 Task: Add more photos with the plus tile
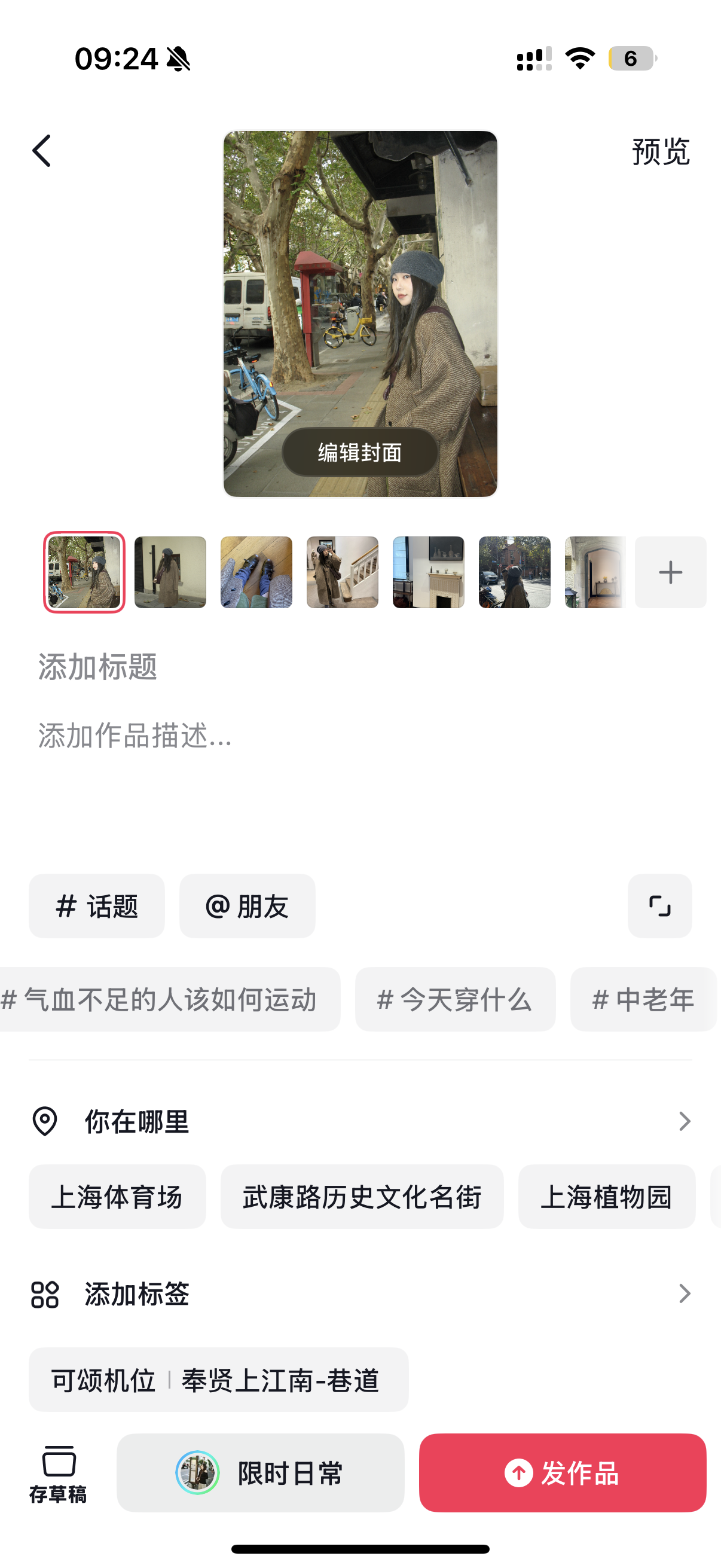tap(670, 572)
